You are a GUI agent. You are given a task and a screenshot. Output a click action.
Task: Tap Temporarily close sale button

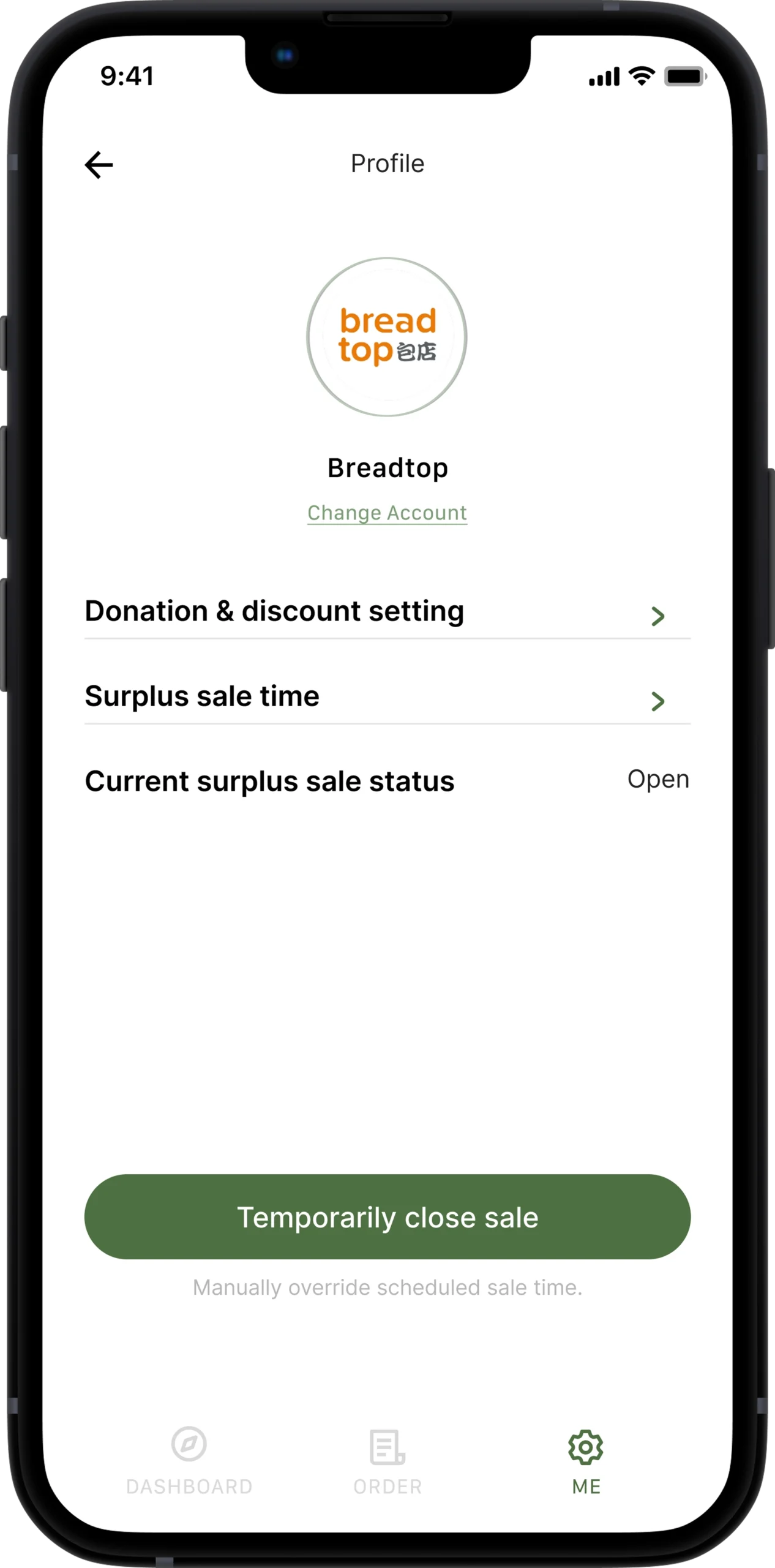coord(387,1216)
